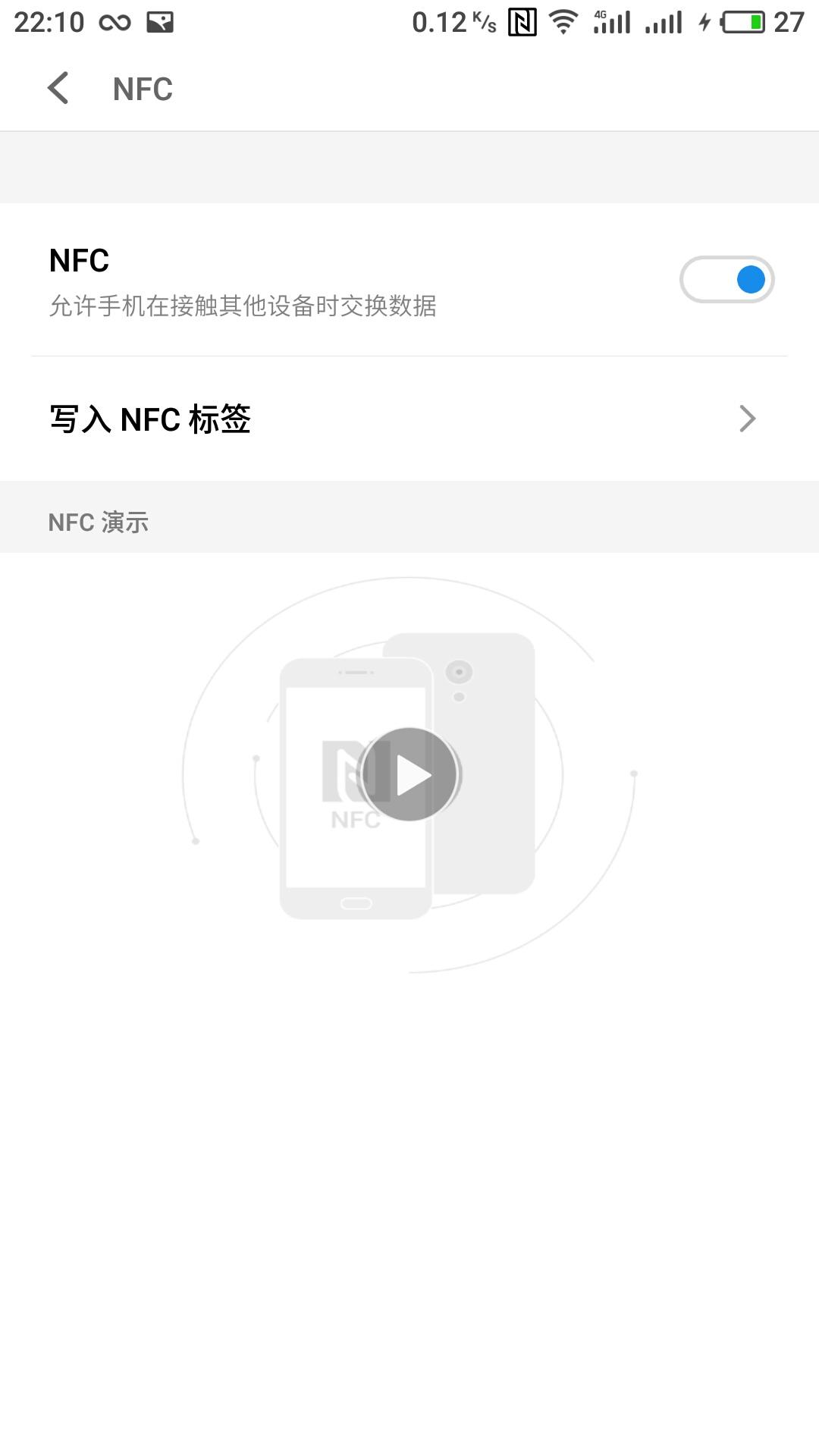The height and width of the screenshot is (1456, 819).
Task: Play the NFC demo video
Action: (409, 774)
